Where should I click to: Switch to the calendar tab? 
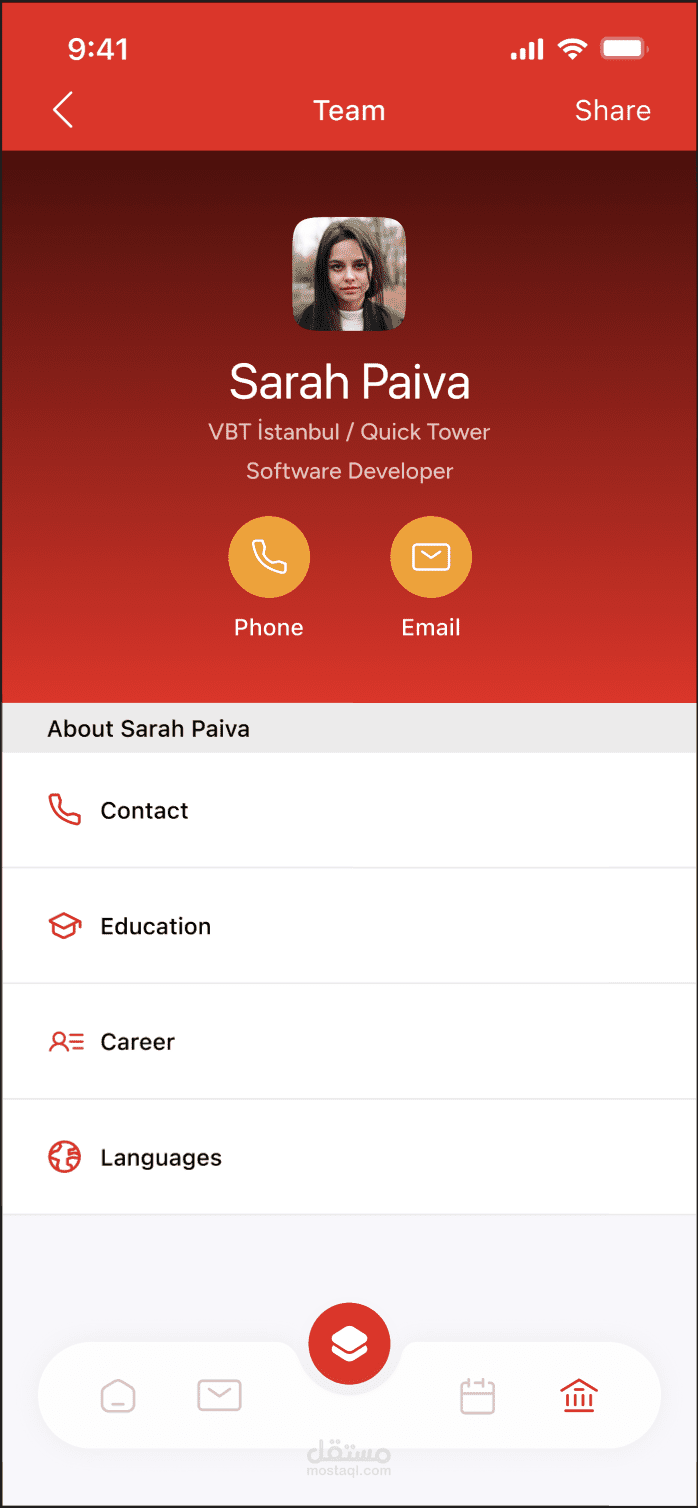click(477, 1395)
